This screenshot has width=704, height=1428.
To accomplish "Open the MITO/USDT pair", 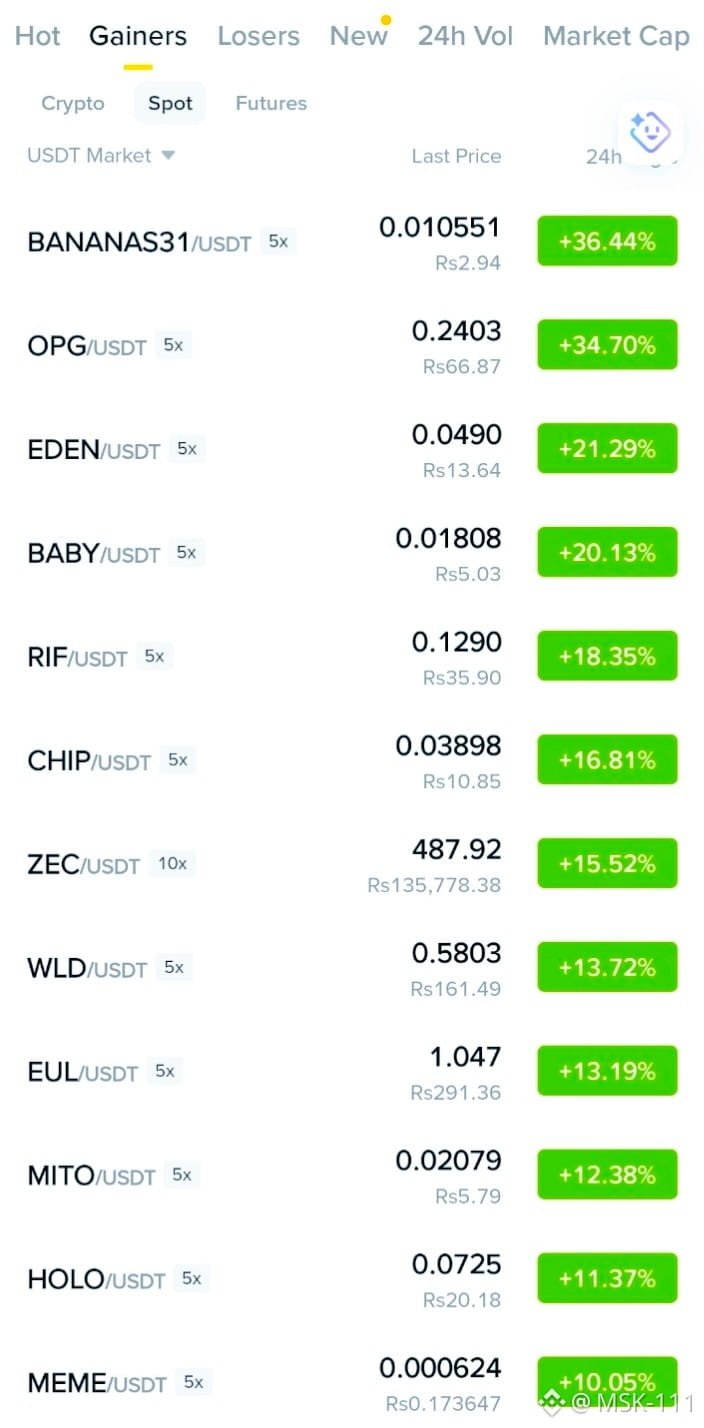I will [x=352, y=1175].
